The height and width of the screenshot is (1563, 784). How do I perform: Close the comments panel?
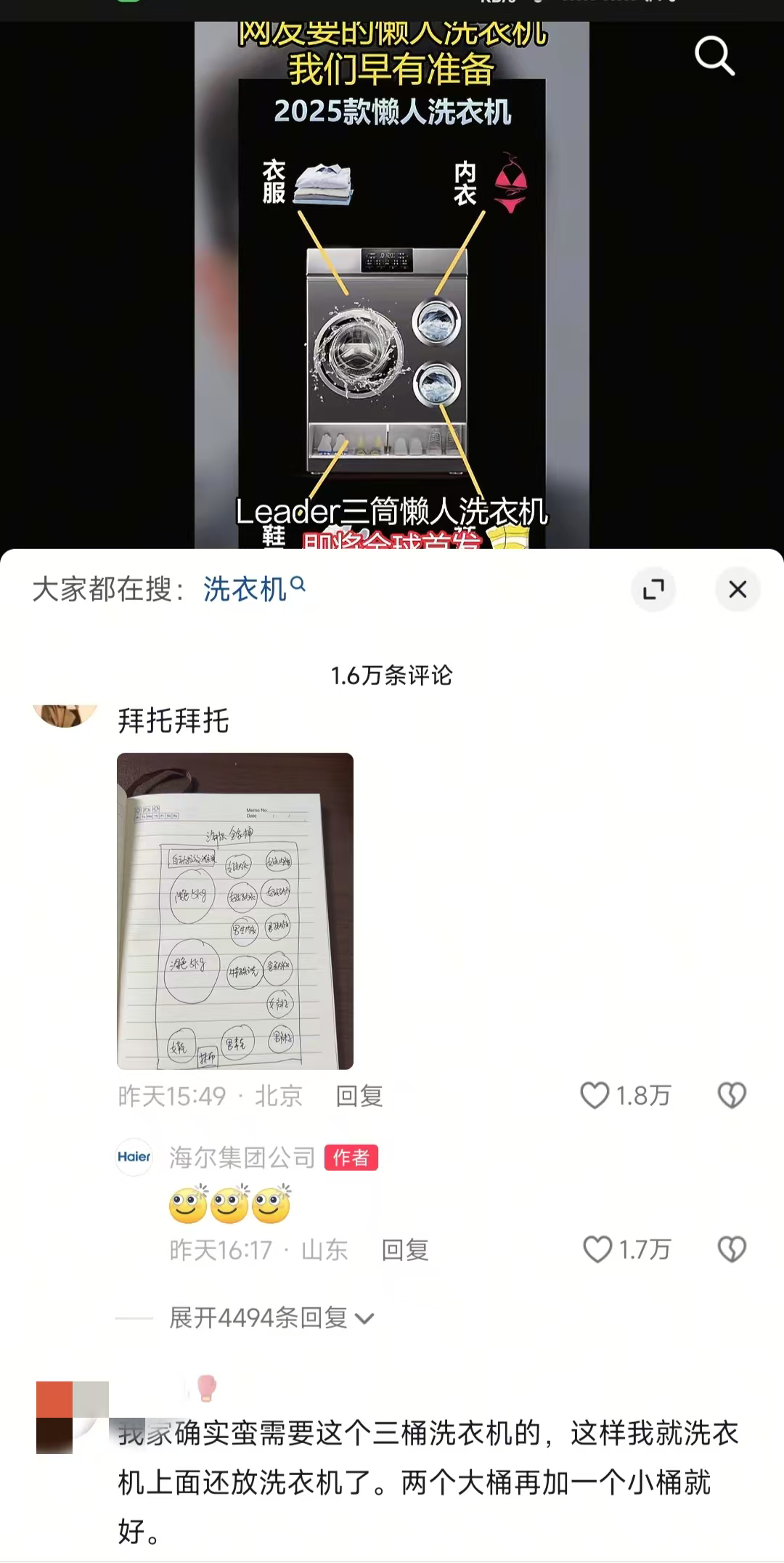click(738, 589)
